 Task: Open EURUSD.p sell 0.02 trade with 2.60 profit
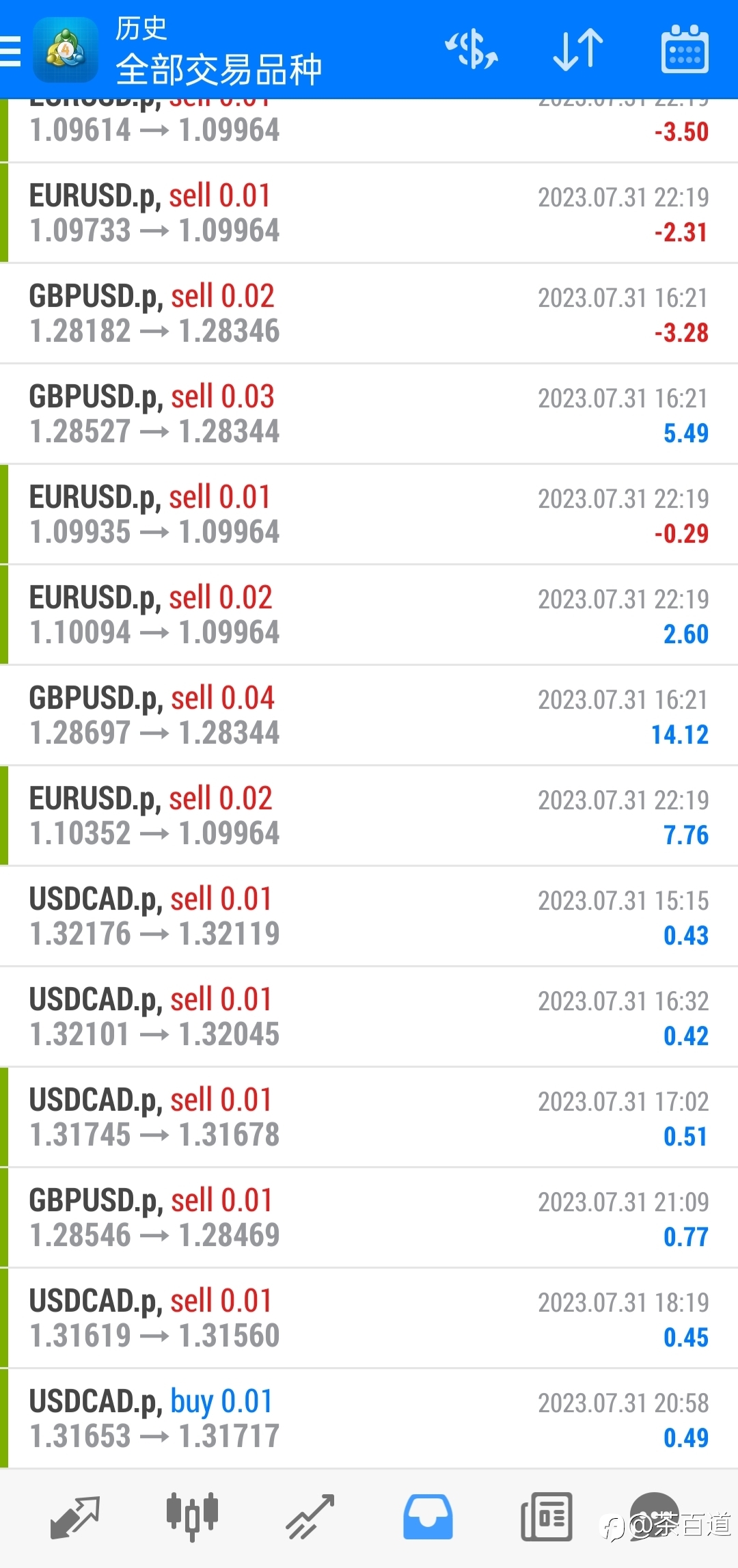coord(369,615)
